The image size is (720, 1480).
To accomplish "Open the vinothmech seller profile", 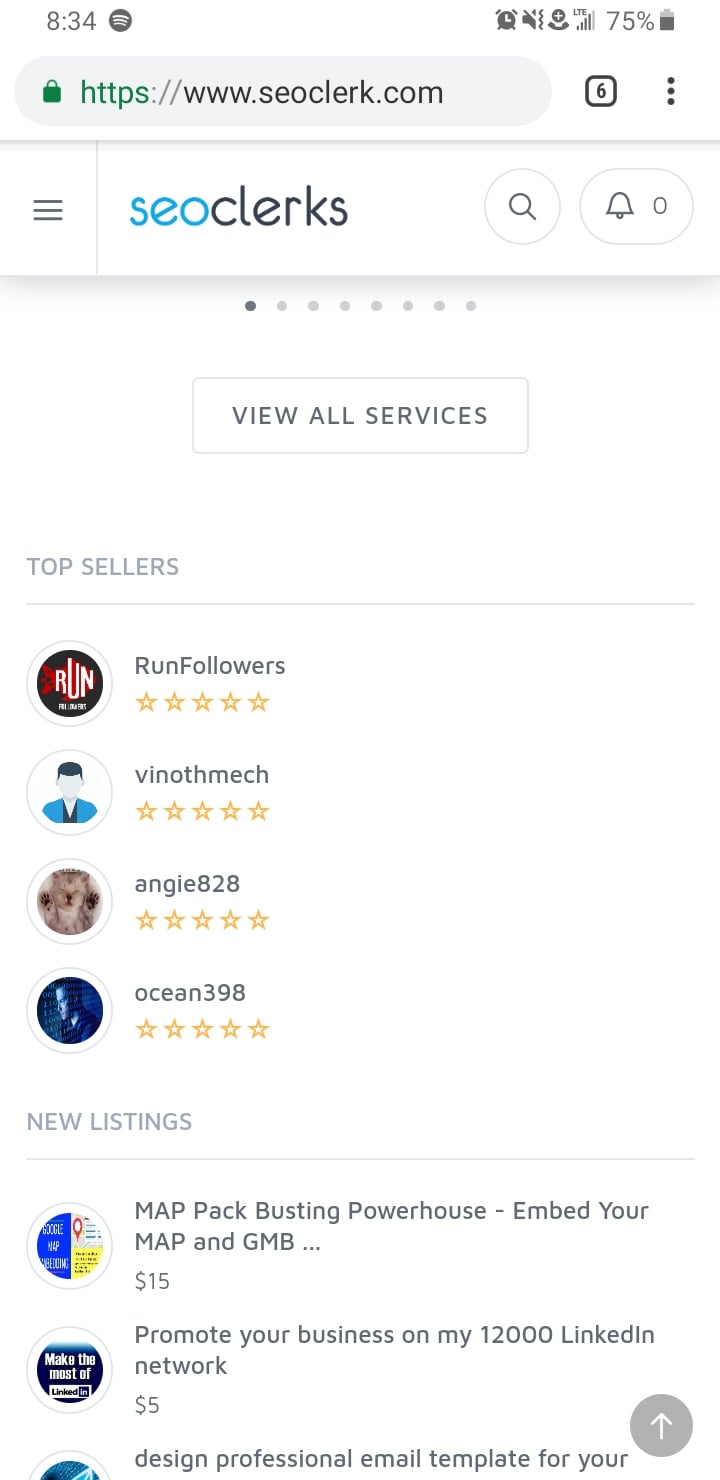I will [201, 775].
